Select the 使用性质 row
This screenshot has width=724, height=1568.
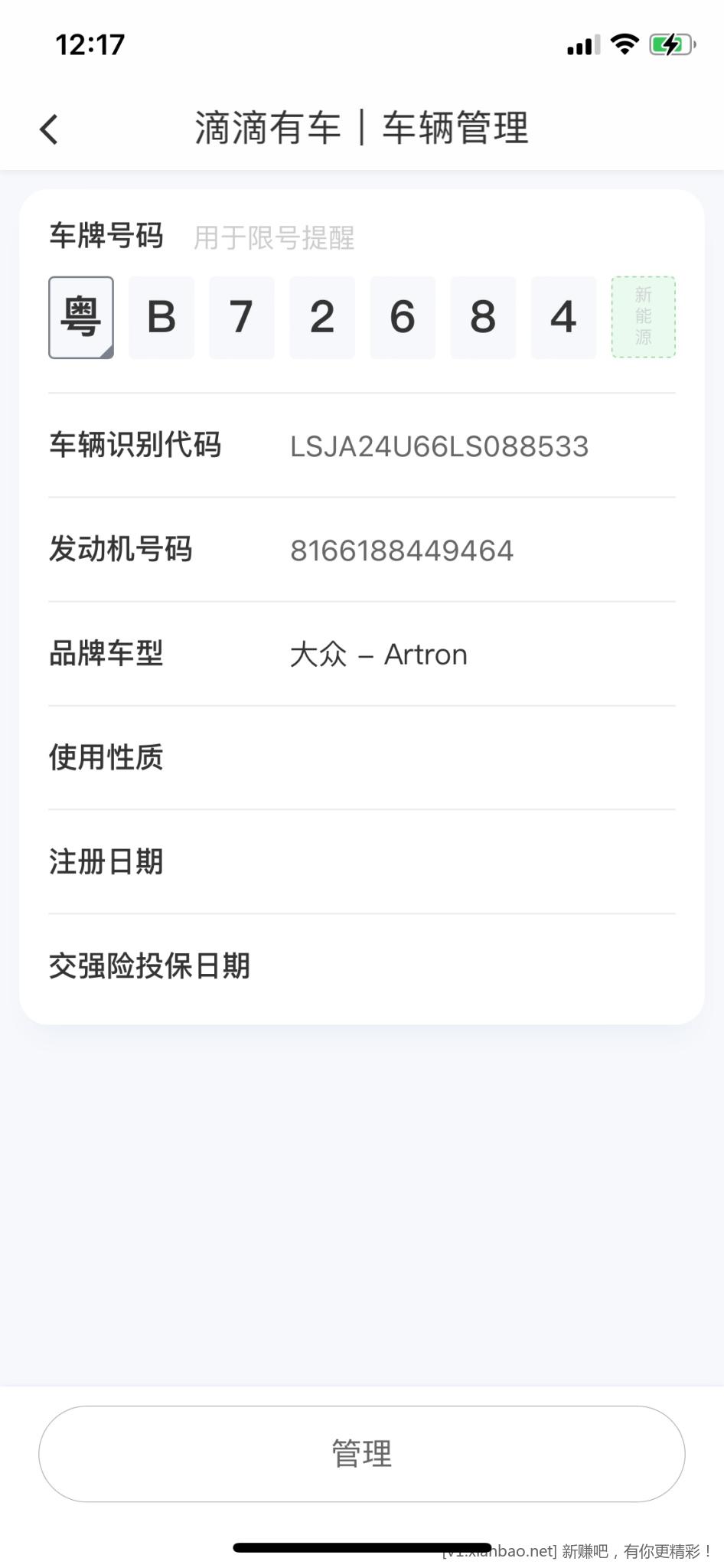pos(361,758)
